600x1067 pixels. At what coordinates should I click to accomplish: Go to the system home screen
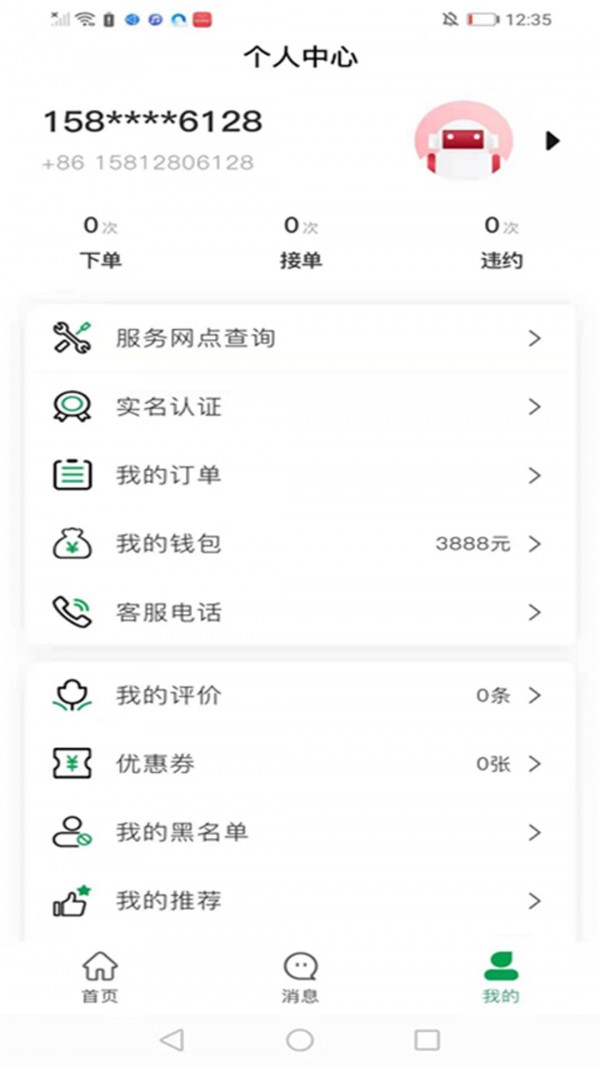300,1040
